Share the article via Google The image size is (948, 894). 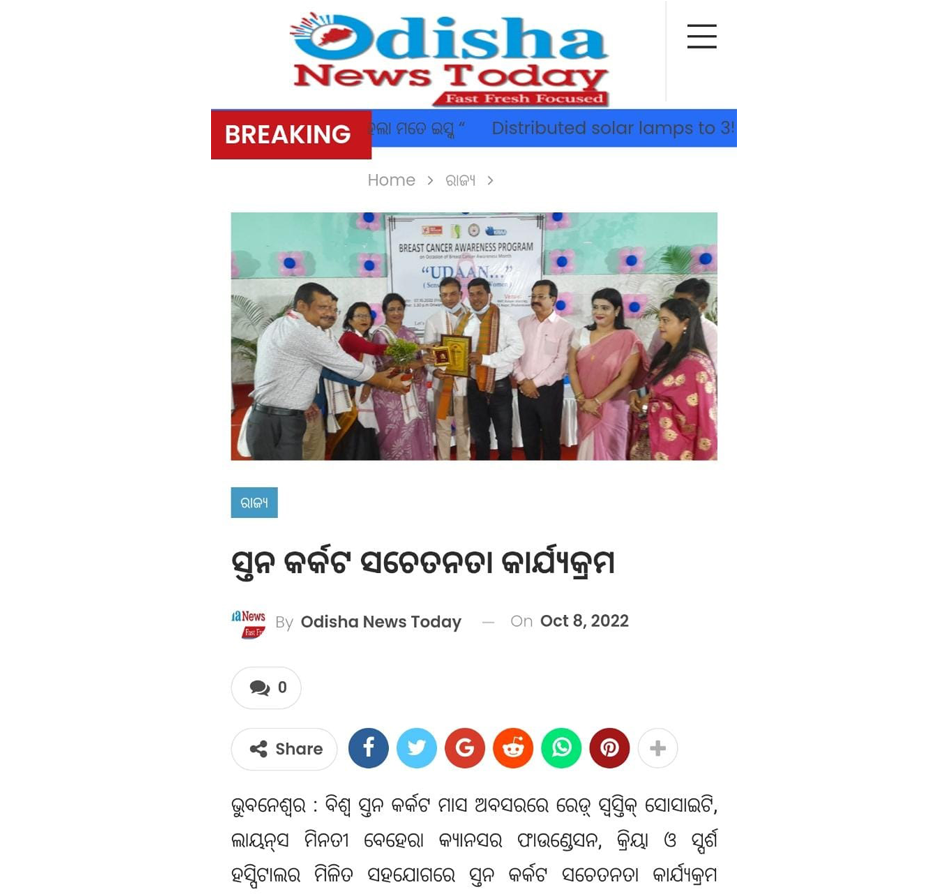(465, 748)
